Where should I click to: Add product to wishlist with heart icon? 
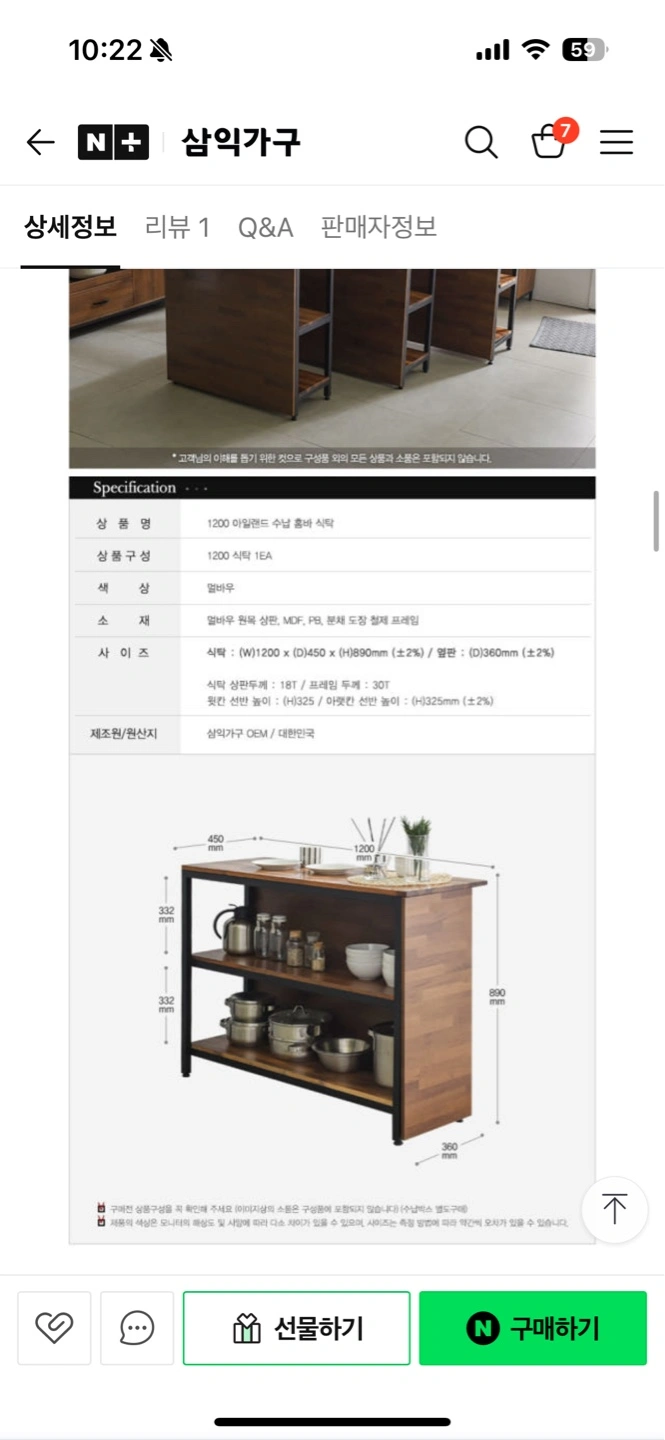pos(54,1328)
